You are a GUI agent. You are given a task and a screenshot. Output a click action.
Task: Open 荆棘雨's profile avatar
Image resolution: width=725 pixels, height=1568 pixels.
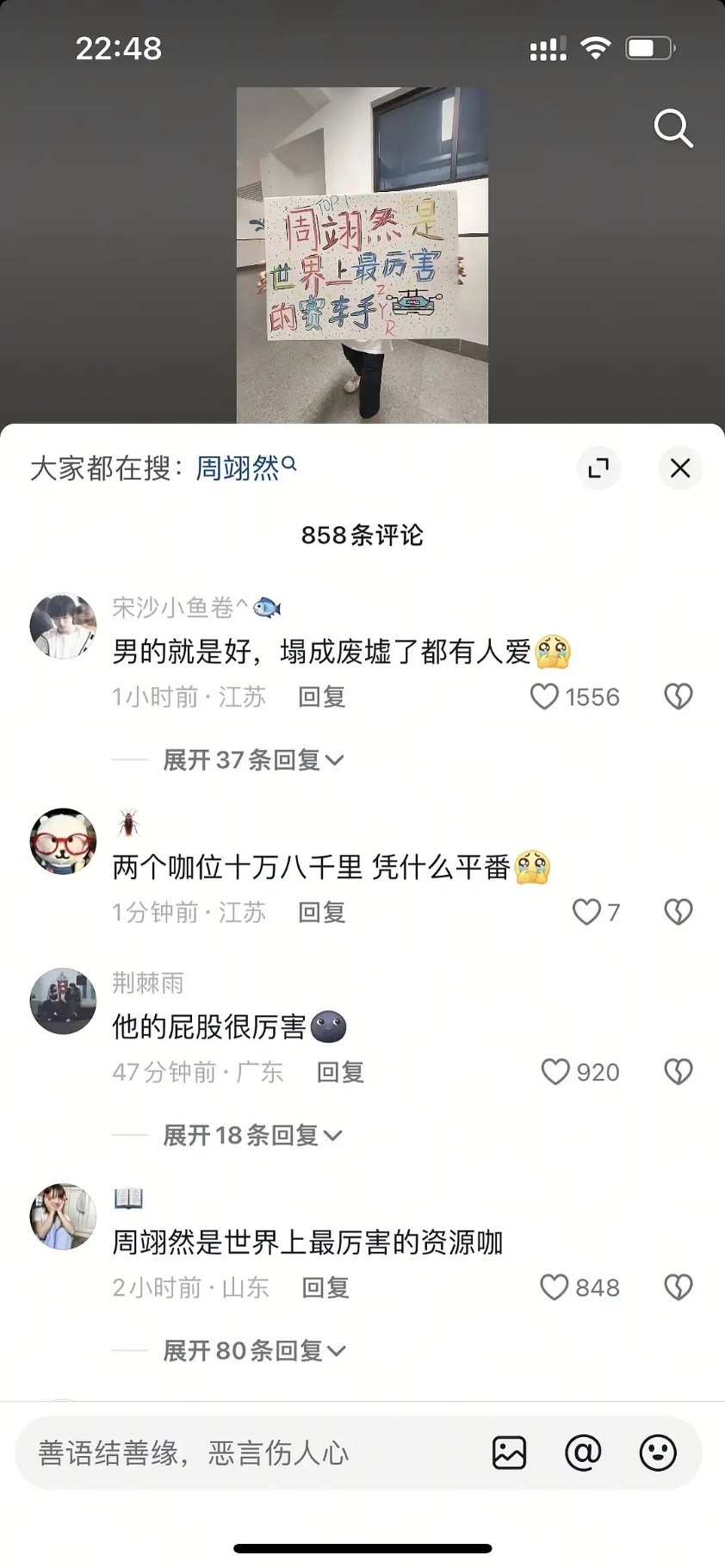click(x=63, y=1001)
